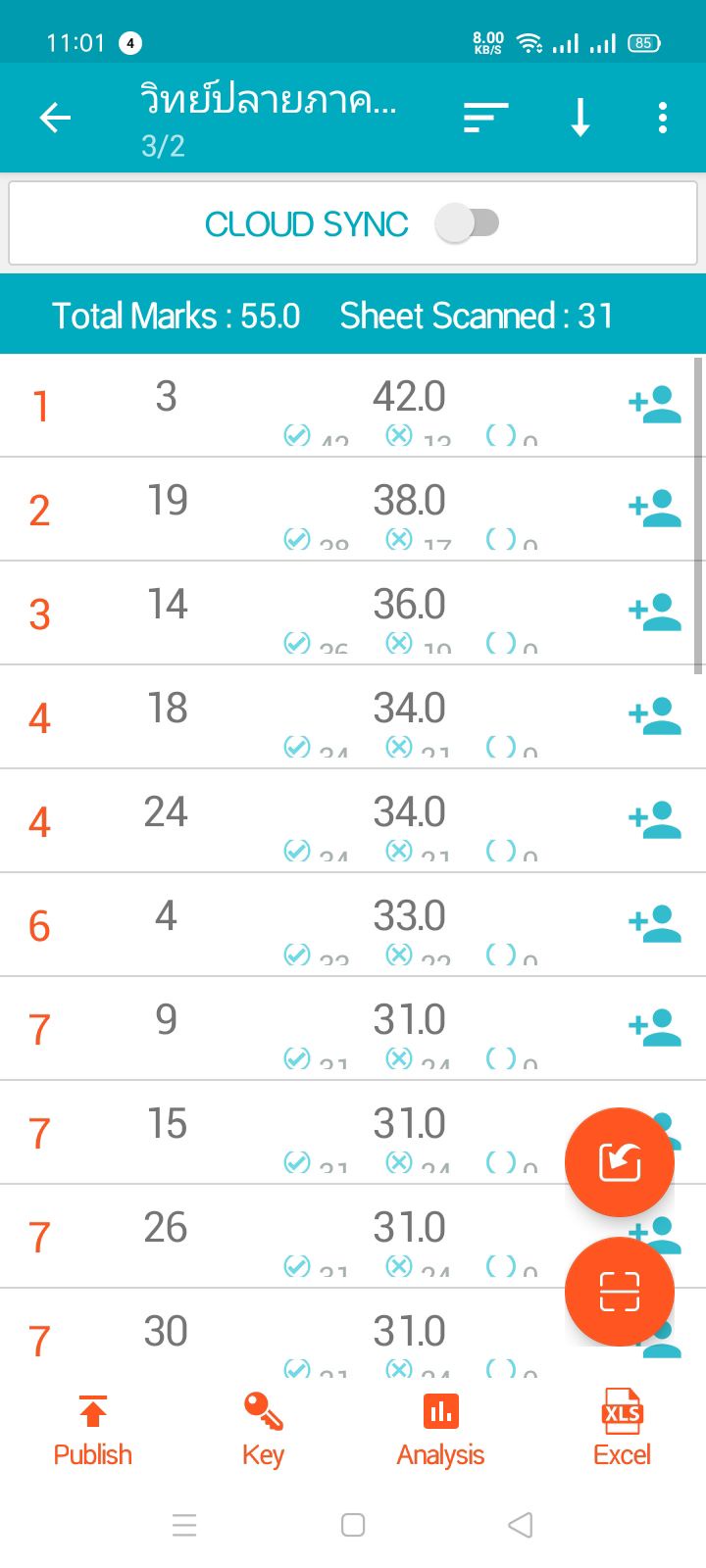This screenshot has width=706, height=1568.
Task: Switch to the Analysis section
Action: pyautogui.click(x=440, y=1431)
